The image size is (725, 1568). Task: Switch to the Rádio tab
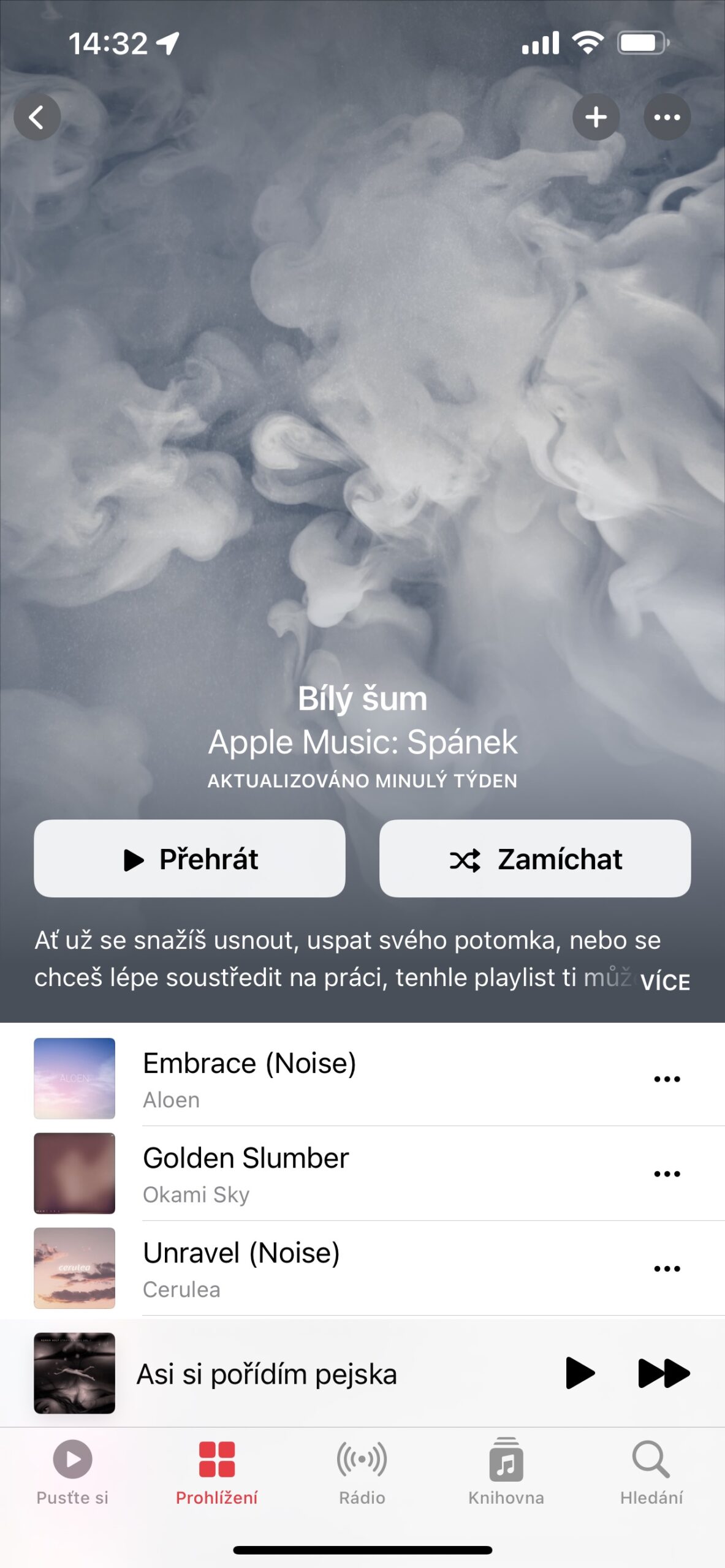(x=362, y=1471)
